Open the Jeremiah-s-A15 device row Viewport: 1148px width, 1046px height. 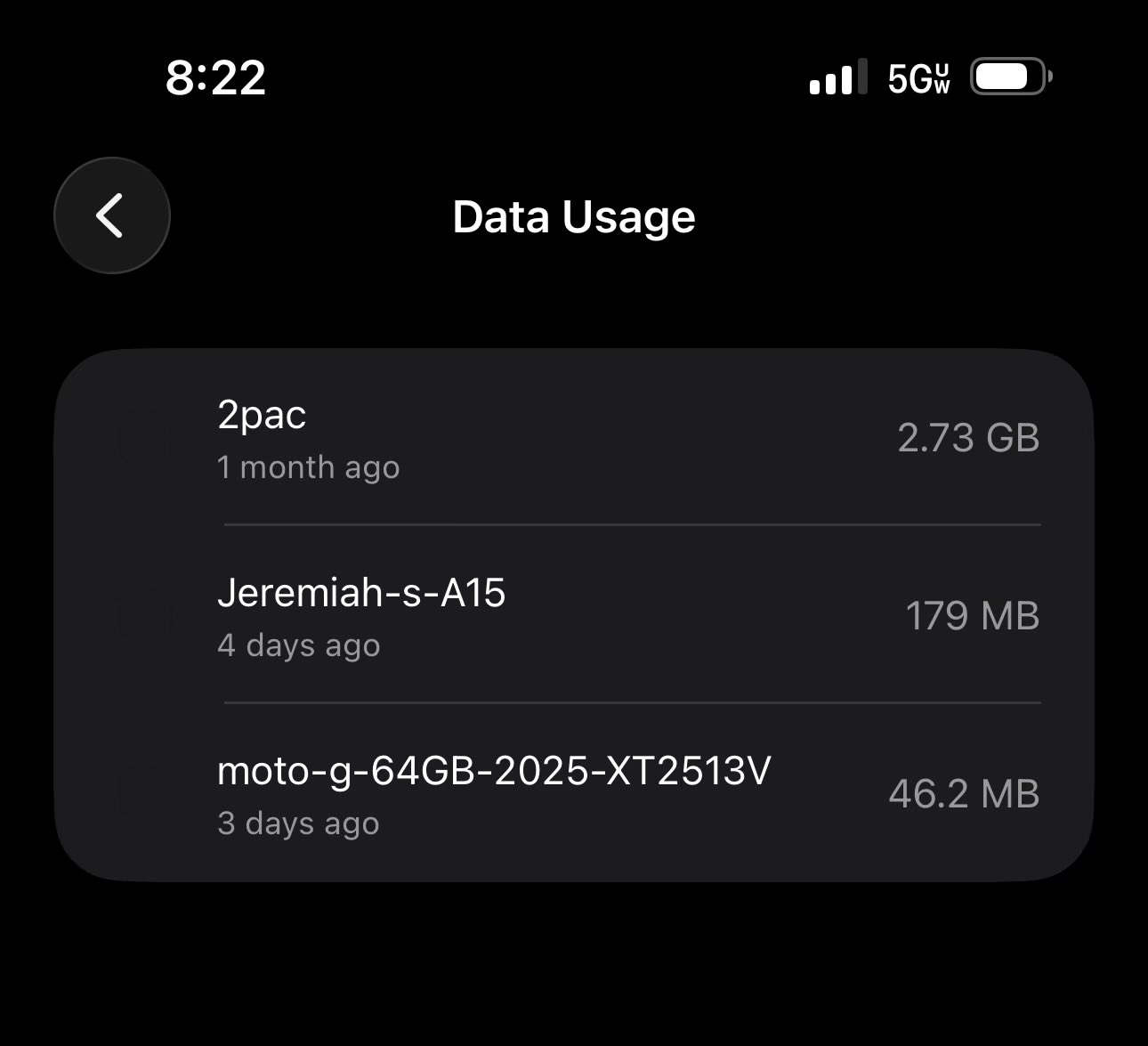[x=573, y=616]
